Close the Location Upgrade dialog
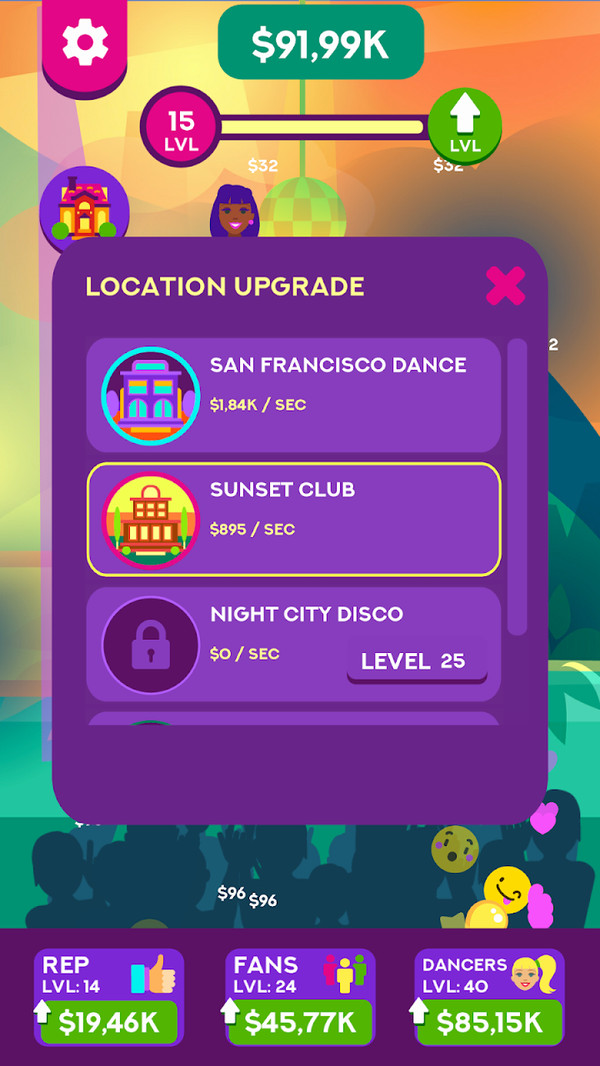Screen dimensions: 600x1066 [505, 286]
